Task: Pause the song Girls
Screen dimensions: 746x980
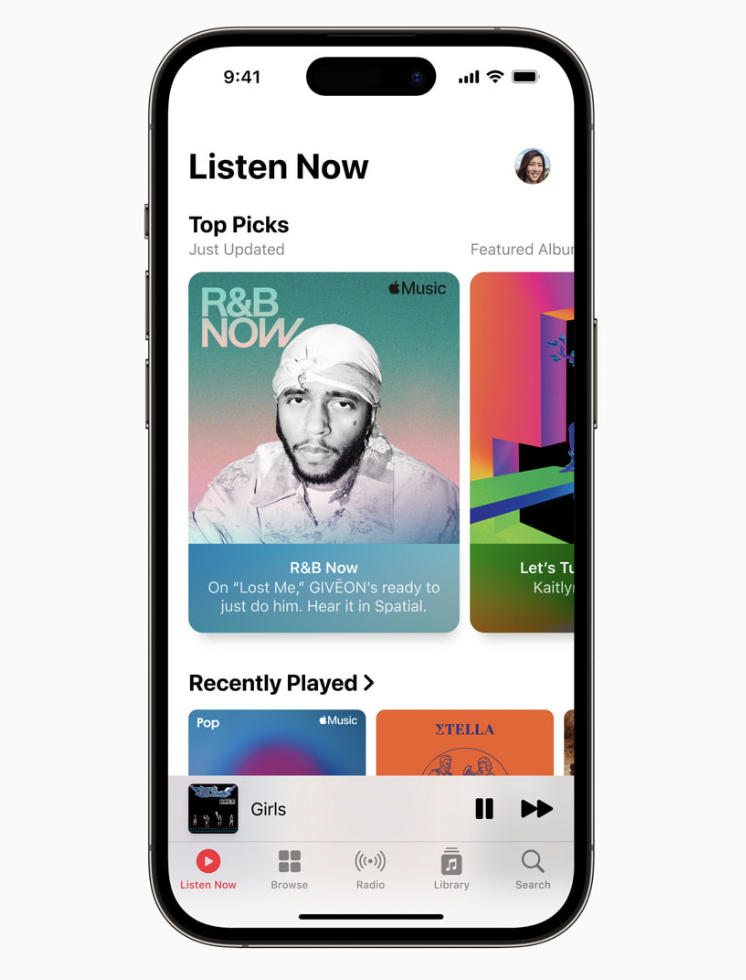Action: click(x=484, y=809)
